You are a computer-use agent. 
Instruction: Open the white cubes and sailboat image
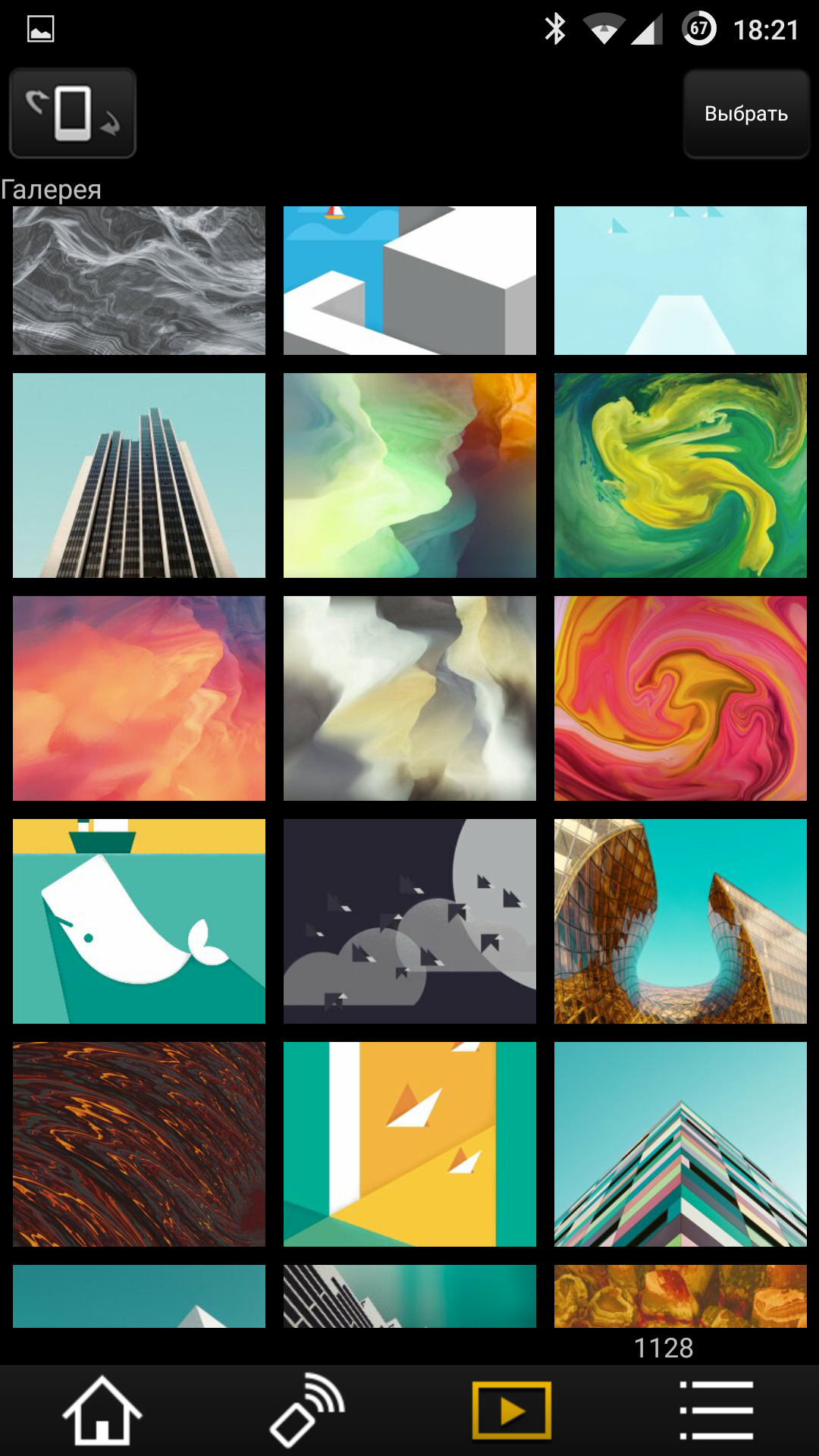point(409,281)
